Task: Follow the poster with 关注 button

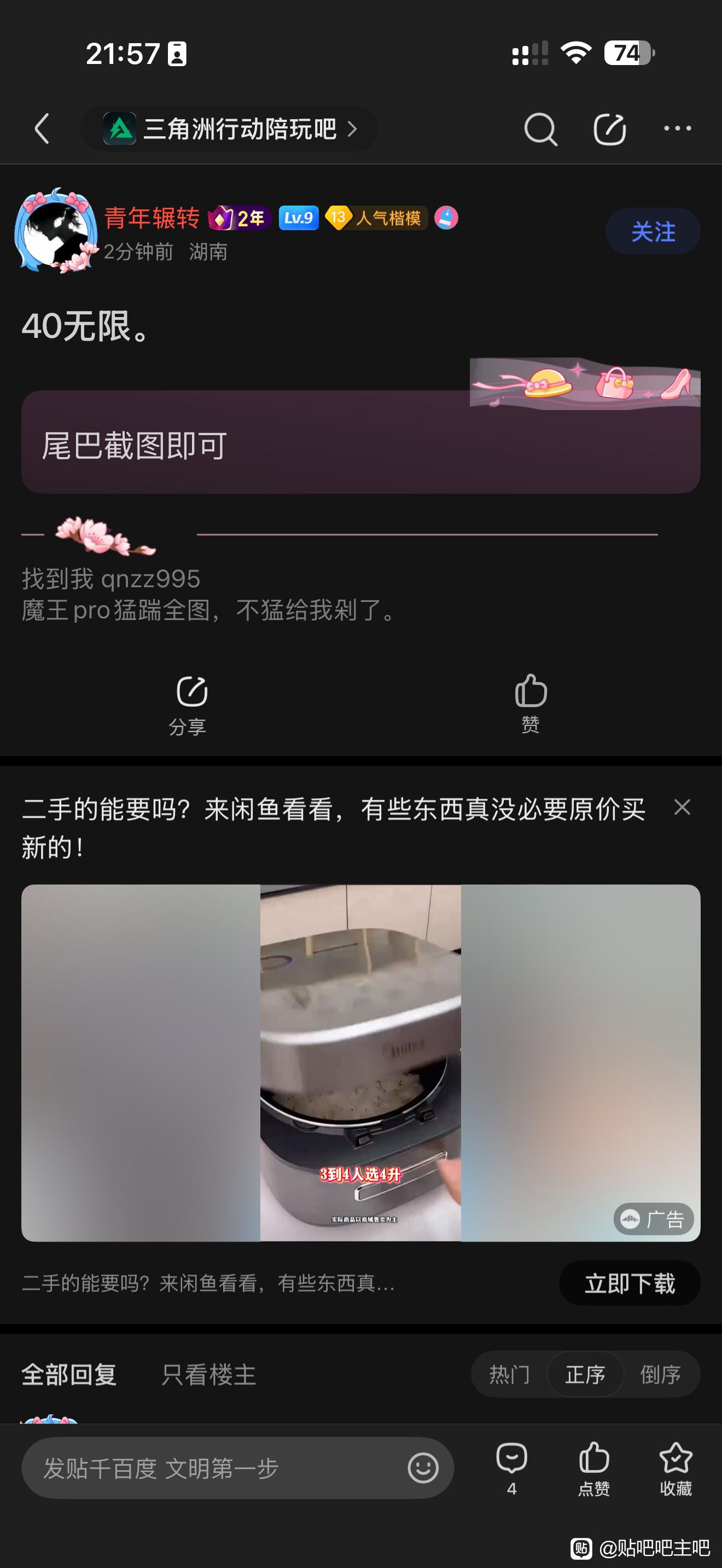Action: 653,231
